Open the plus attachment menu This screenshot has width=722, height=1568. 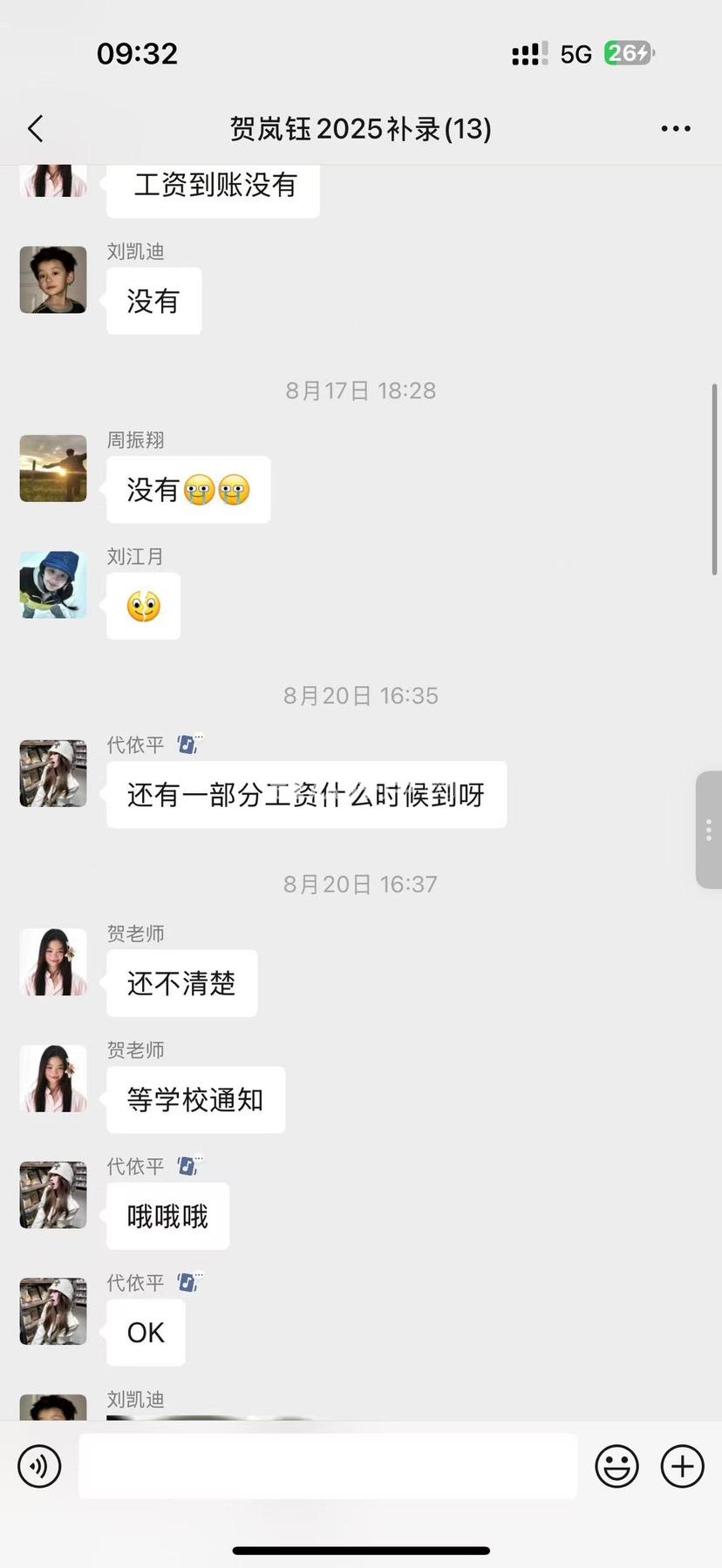tap(682, 1466)
